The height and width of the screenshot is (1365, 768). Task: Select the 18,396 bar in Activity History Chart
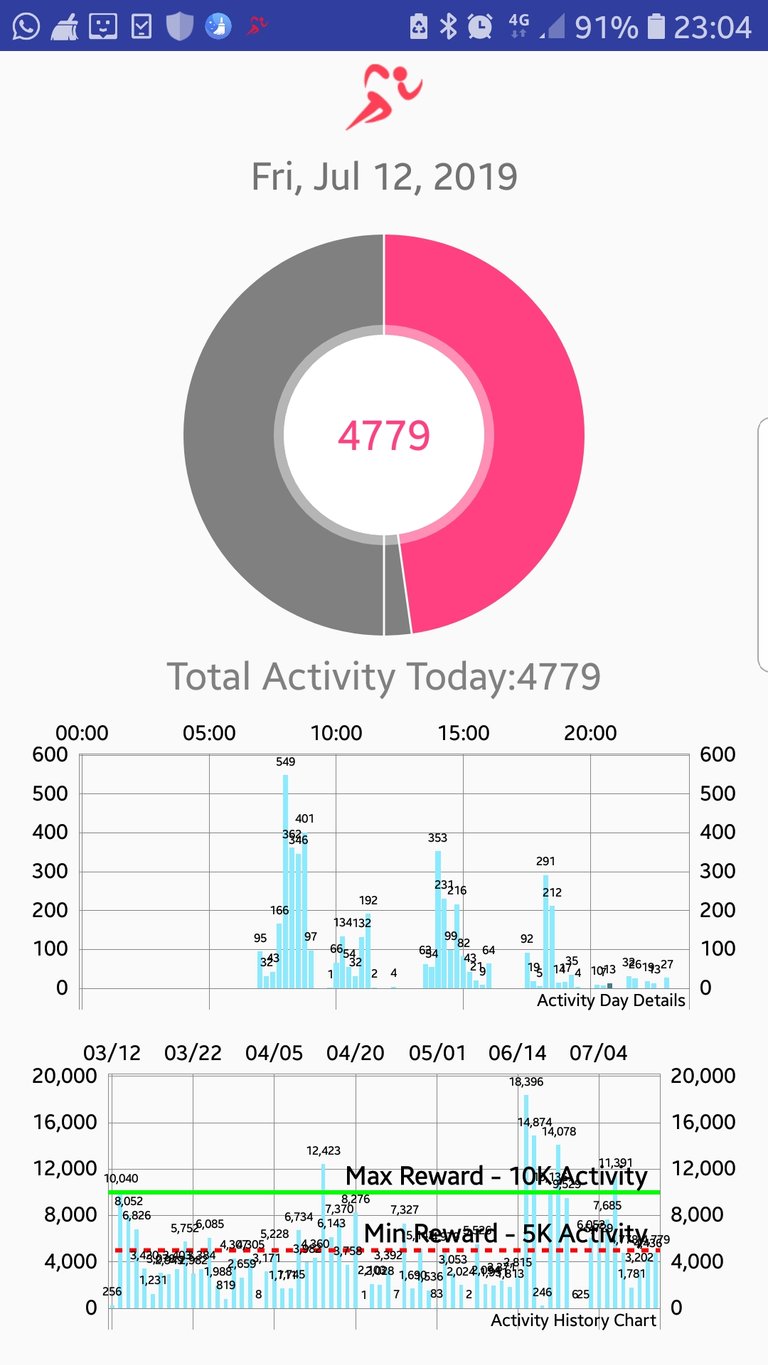pos(525,1200)
